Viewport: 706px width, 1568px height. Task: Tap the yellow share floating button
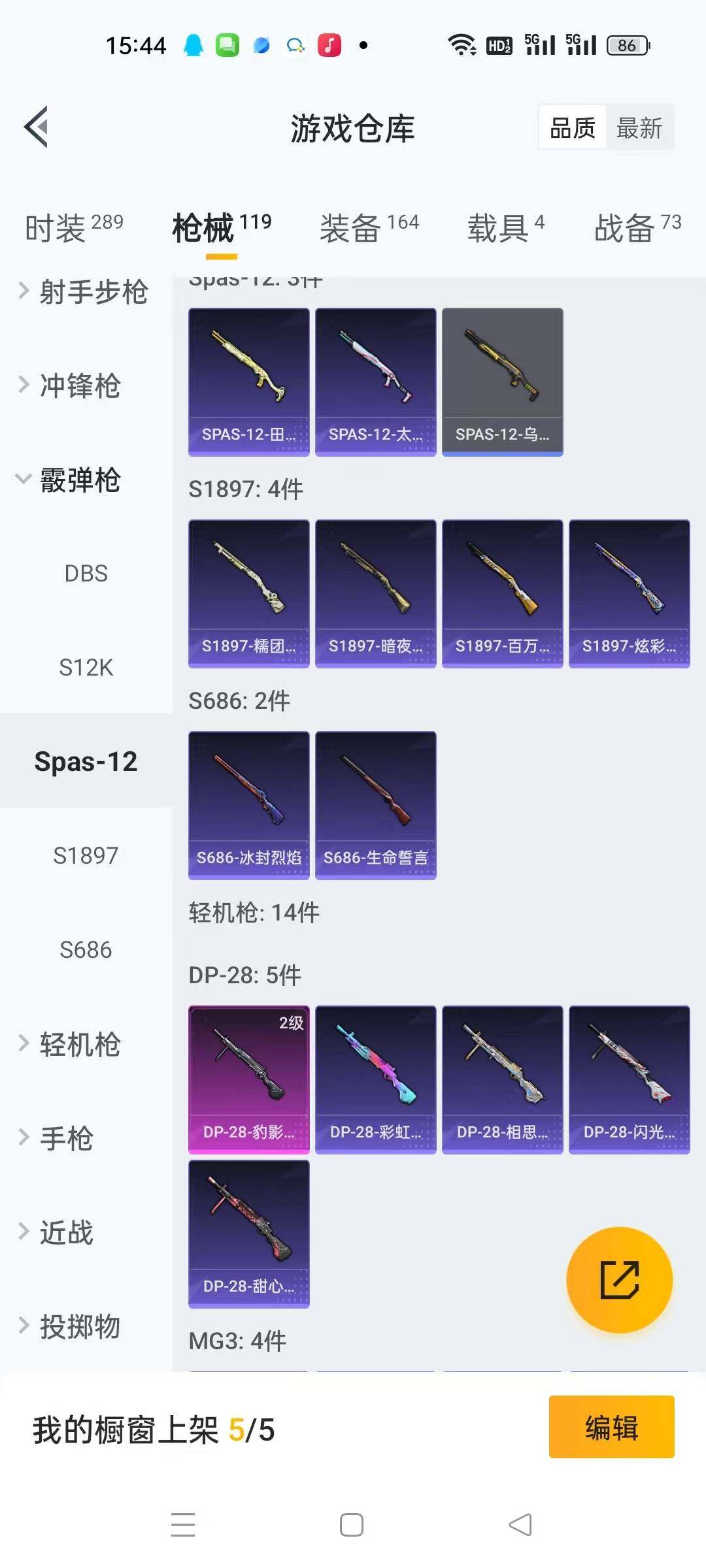pyautogui.click(x=619, y=1279)
